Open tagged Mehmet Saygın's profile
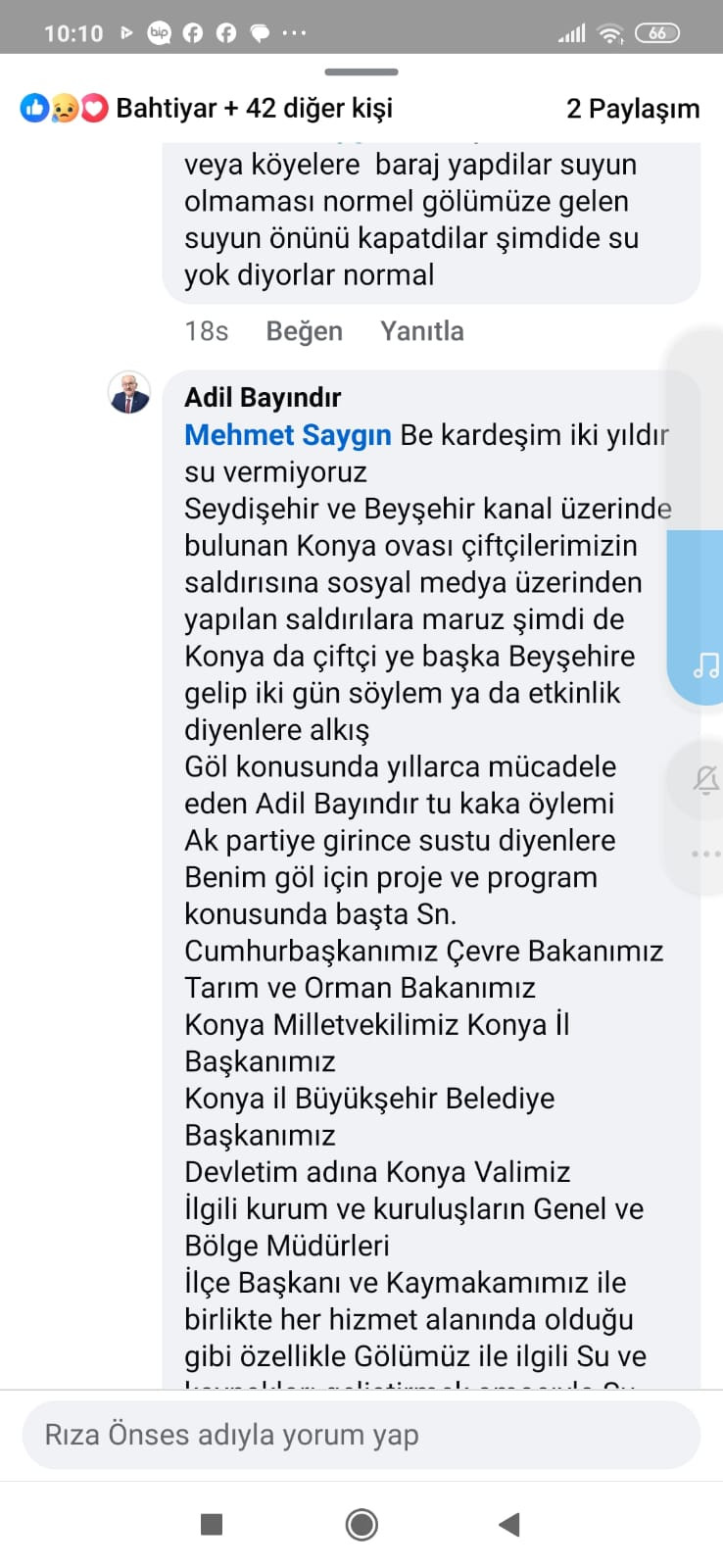723x1568 pixels. (287, 435)
